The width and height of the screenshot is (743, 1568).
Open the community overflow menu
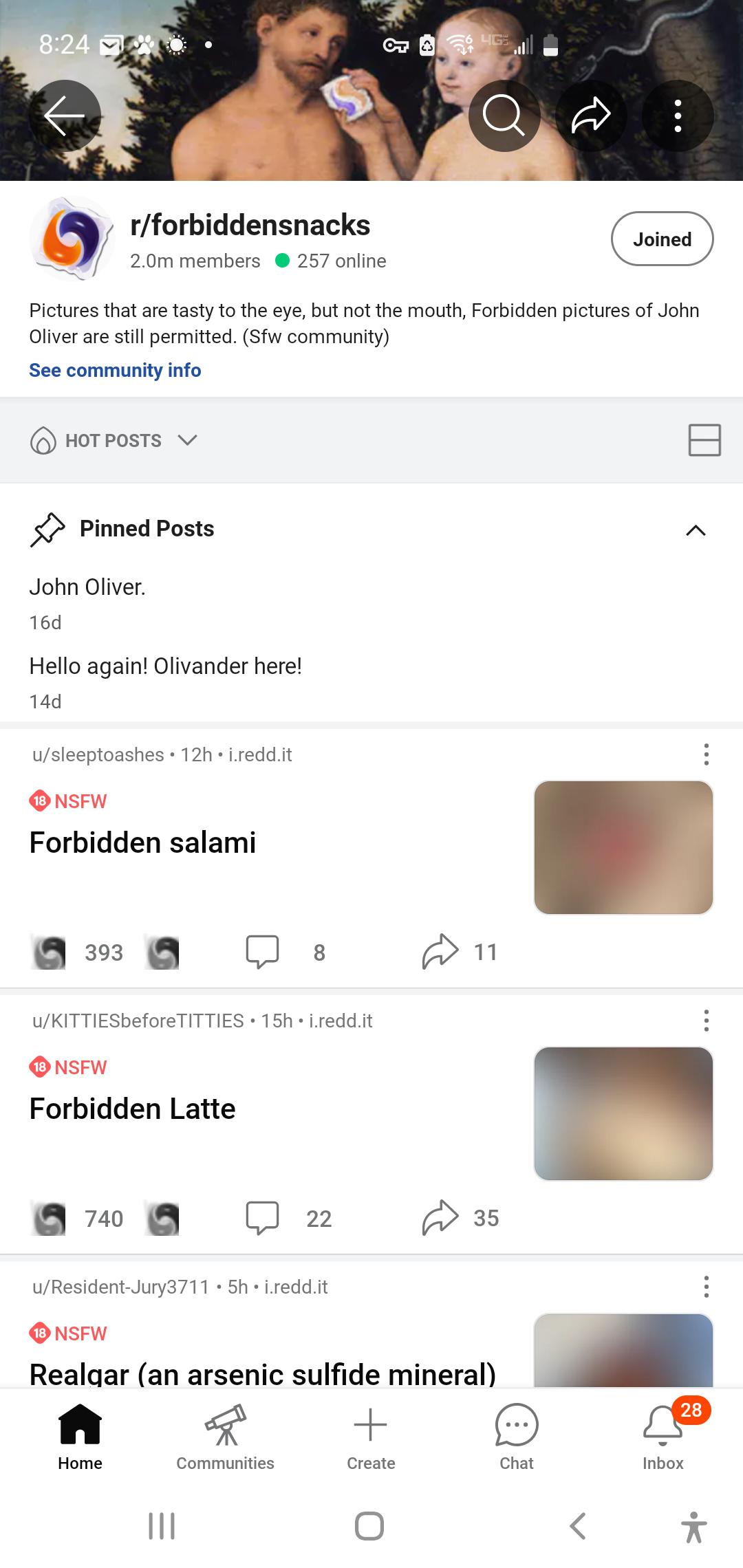coord(678,116)
